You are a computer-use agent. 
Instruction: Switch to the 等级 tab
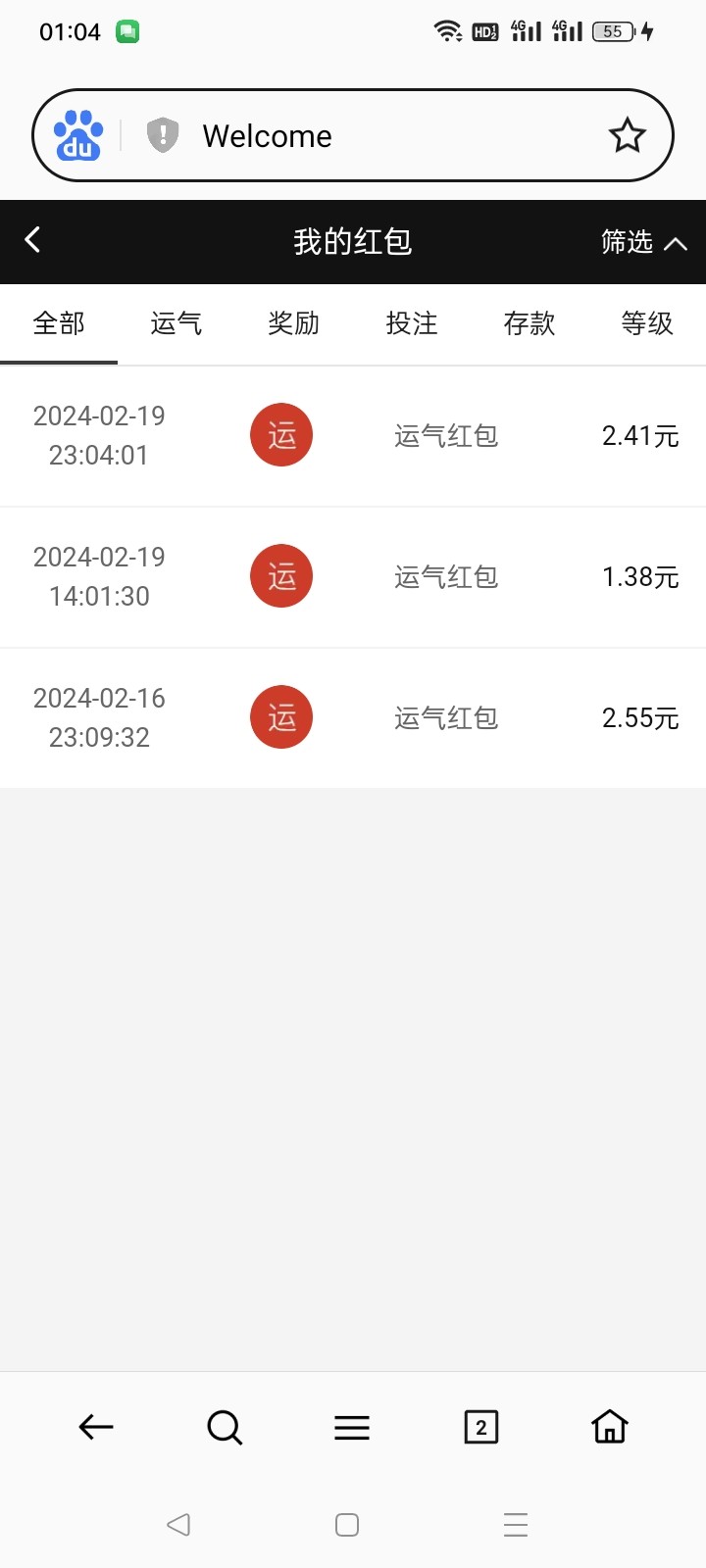647,323
